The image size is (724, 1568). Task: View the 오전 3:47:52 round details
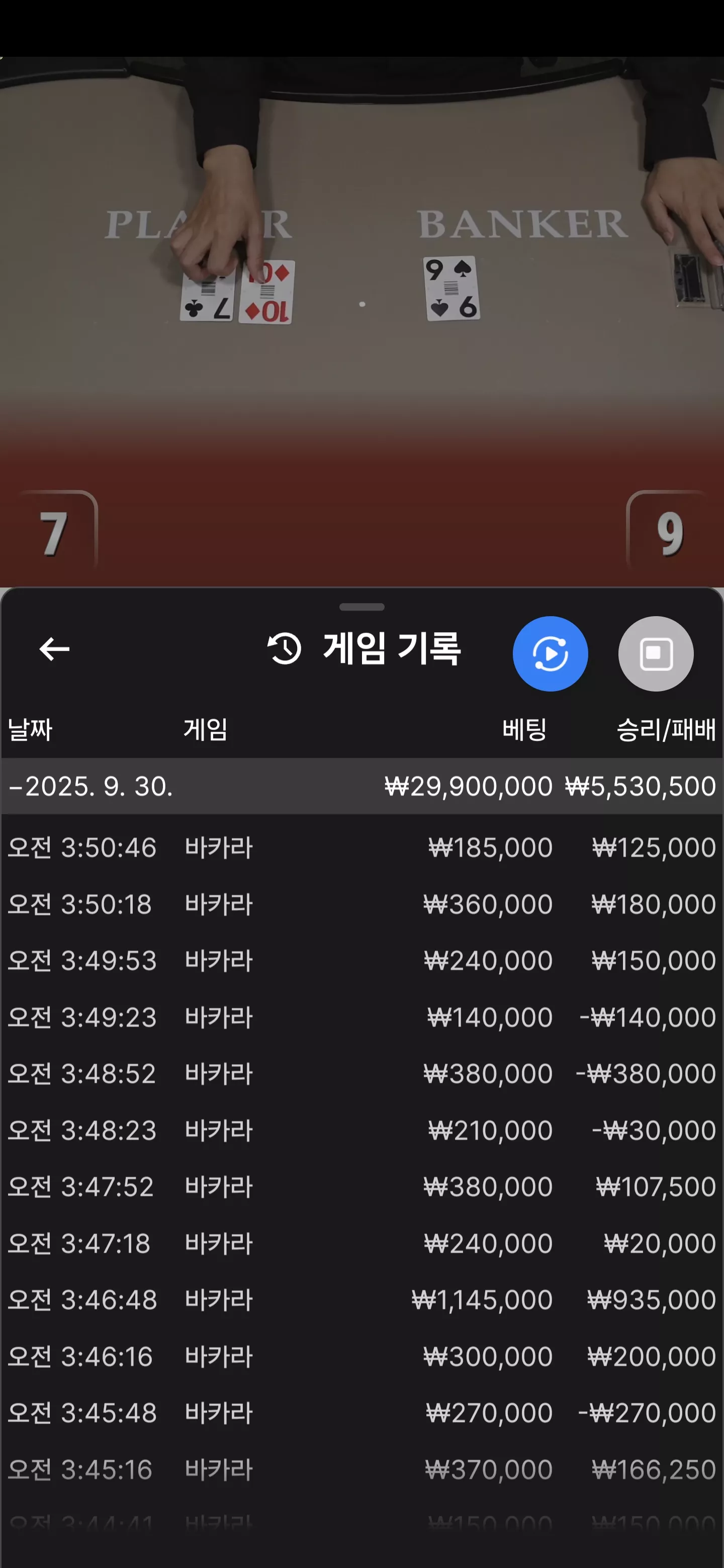point(361,1187)
